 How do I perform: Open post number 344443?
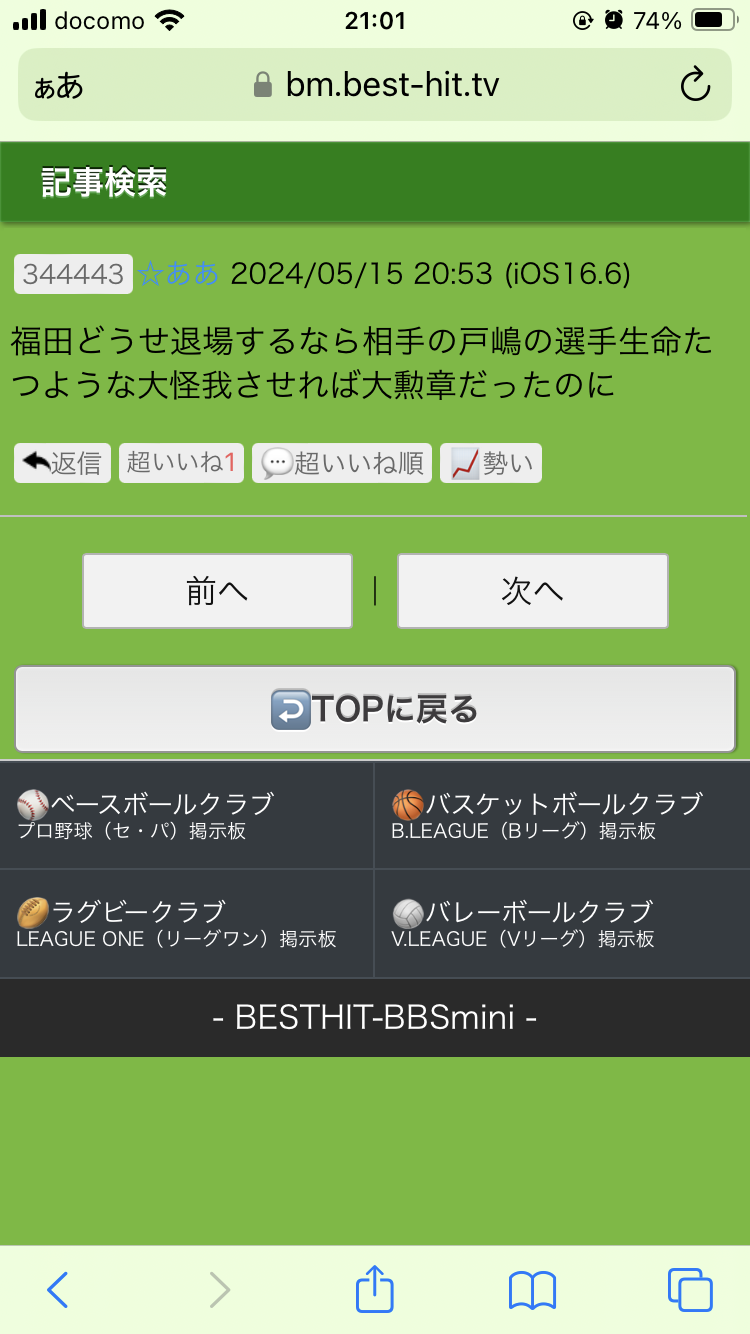point(73,274)
